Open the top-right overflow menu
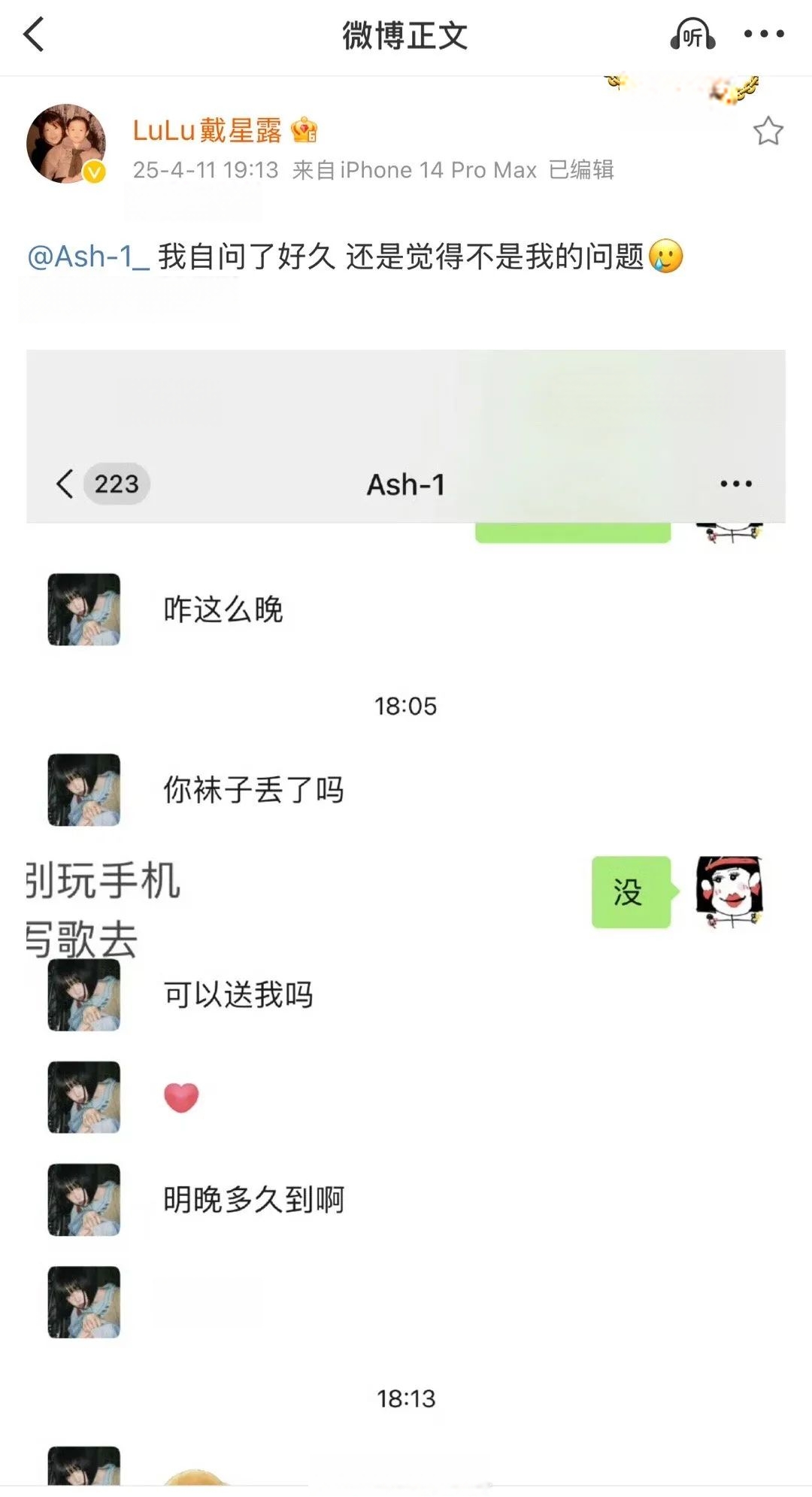The height and width of the screenshot is (1497, 812). (x=764, y=35)
